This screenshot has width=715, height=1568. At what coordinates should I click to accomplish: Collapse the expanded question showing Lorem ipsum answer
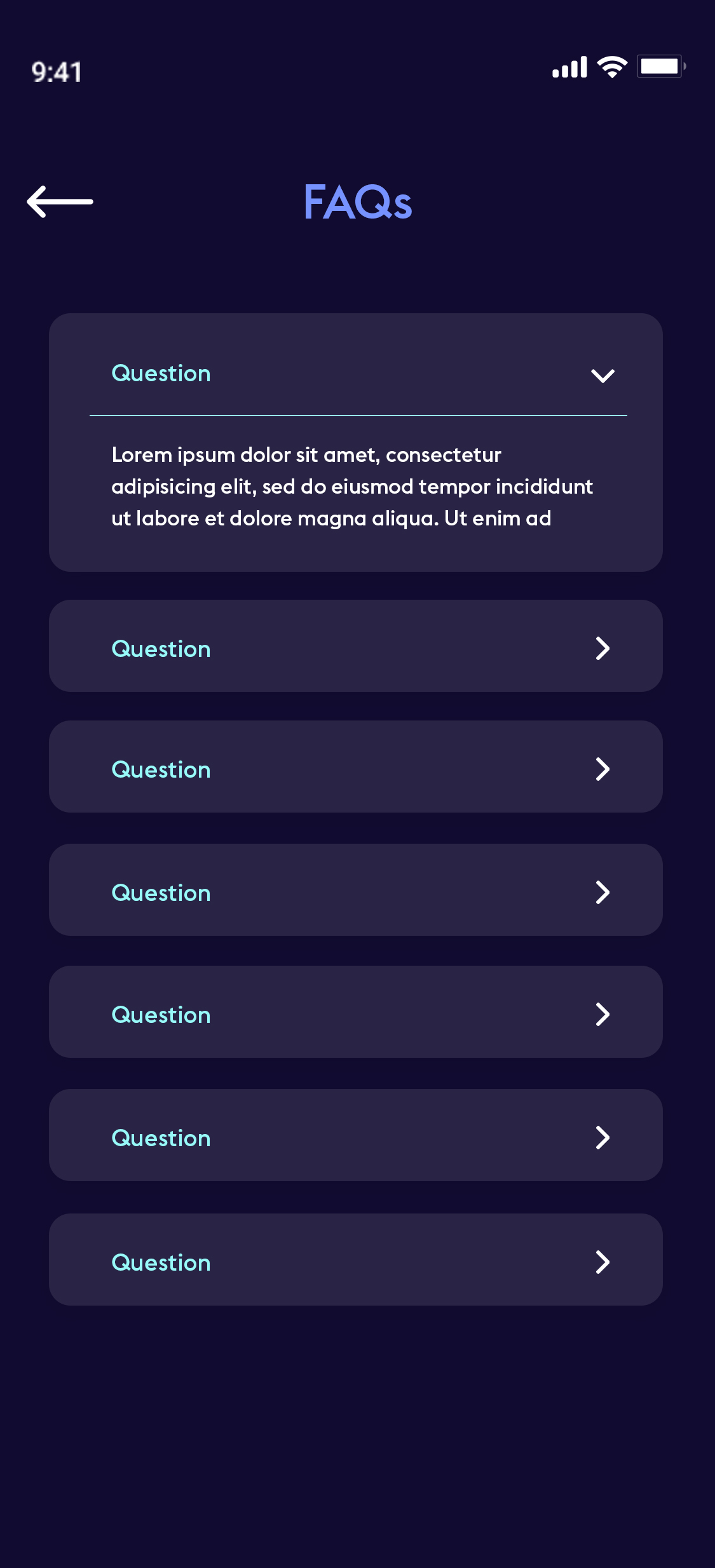[x=603, y=375]
